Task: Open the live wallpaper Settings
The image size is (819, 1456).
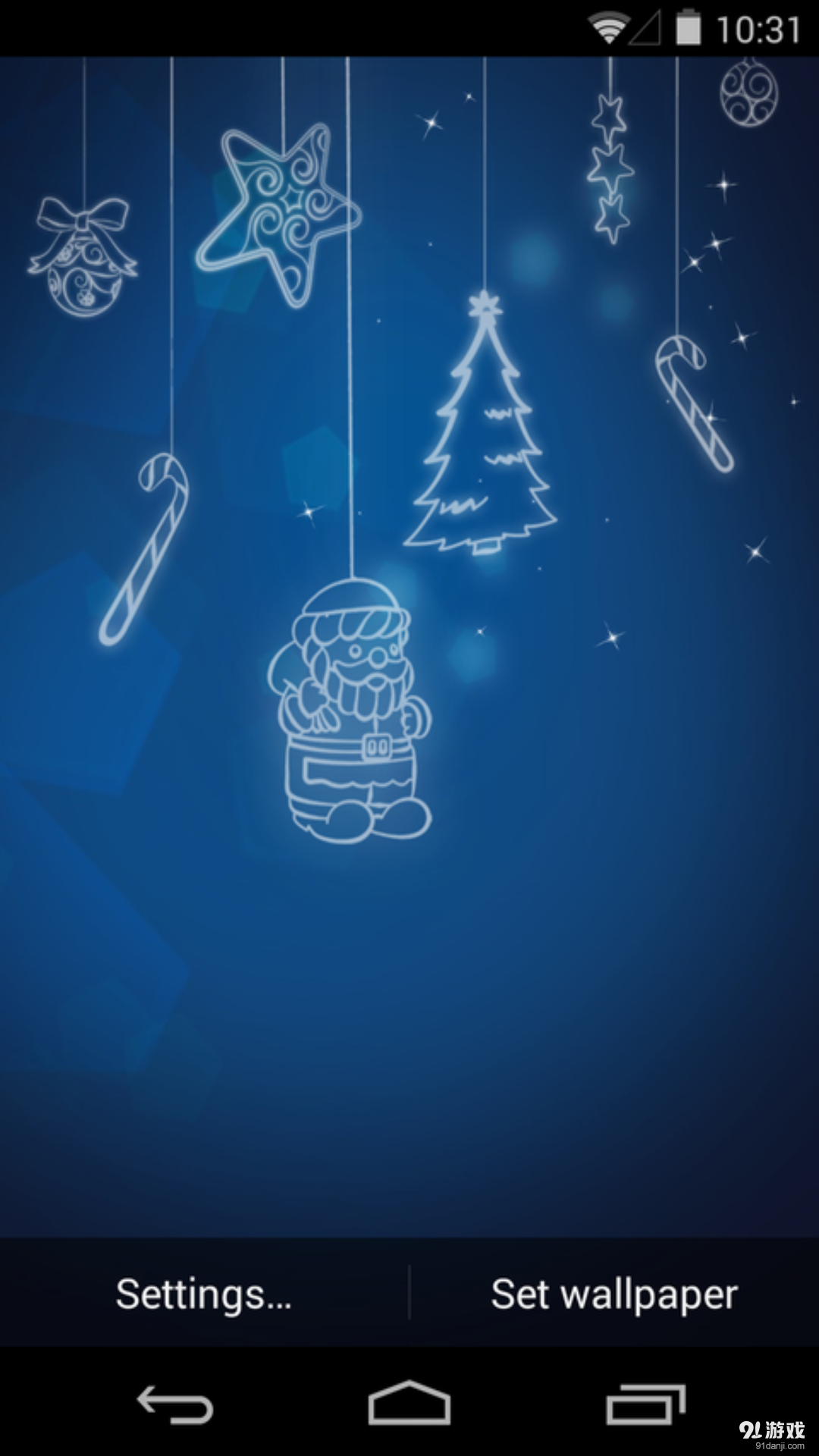Action: (x=203, y=1294)
